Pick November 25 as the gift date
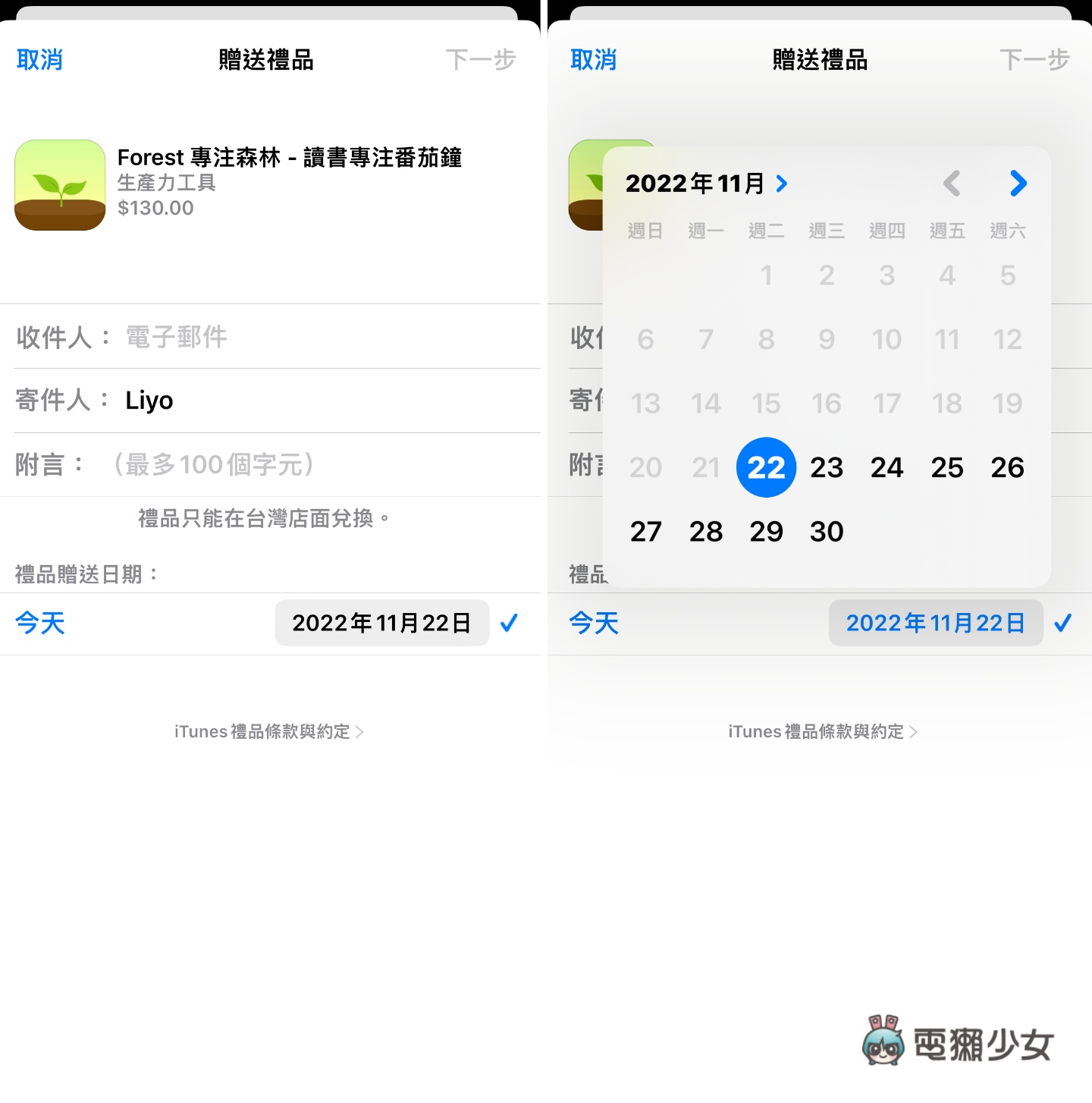This screenshot has width=1092, height=1103. point(946,468)
